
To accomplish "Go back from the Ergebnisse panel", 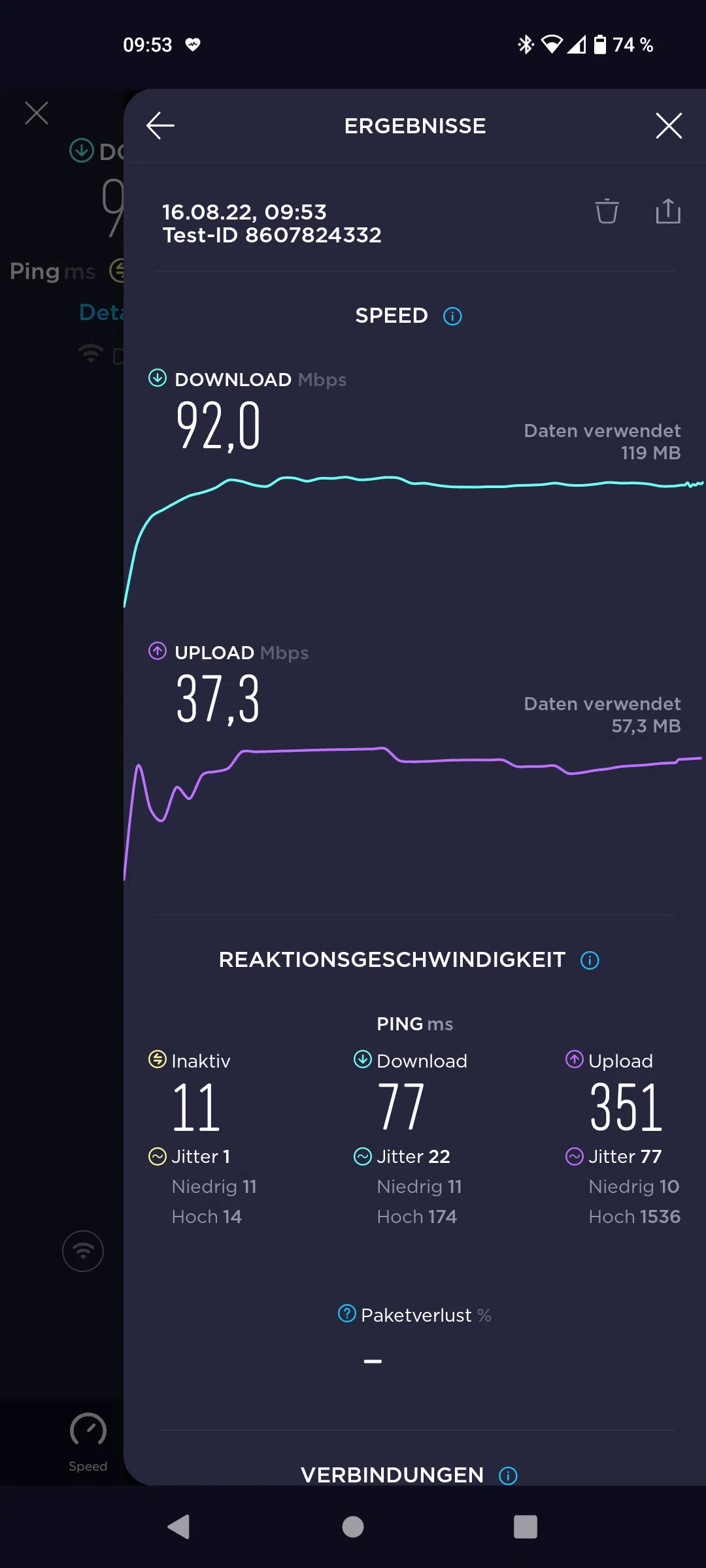I will (x=160, y=125).
